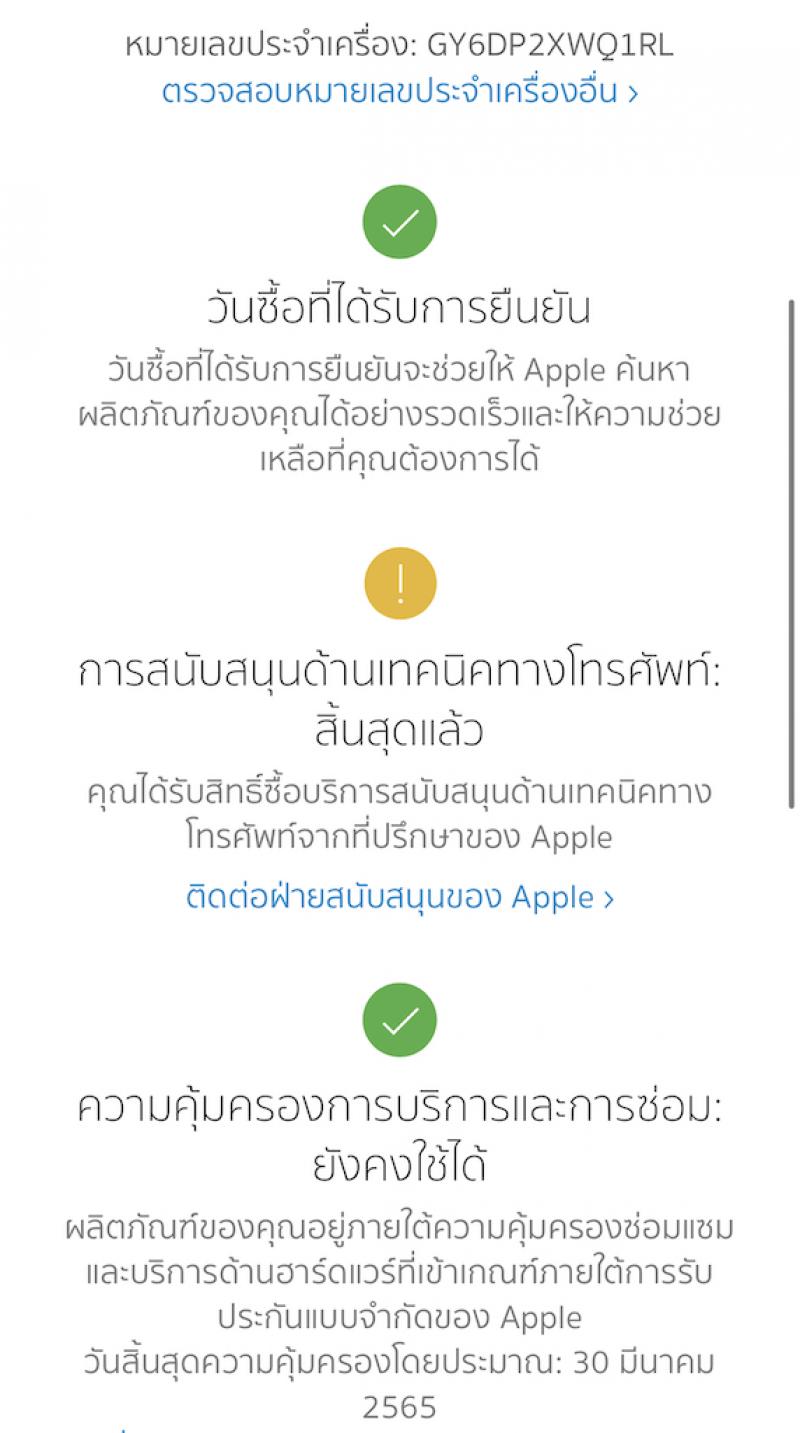Open ติดต่อฝ่ายสนับสนุนของ Apple link
800x1433 pixels.
pyautogui.click(x=400, y=897)
